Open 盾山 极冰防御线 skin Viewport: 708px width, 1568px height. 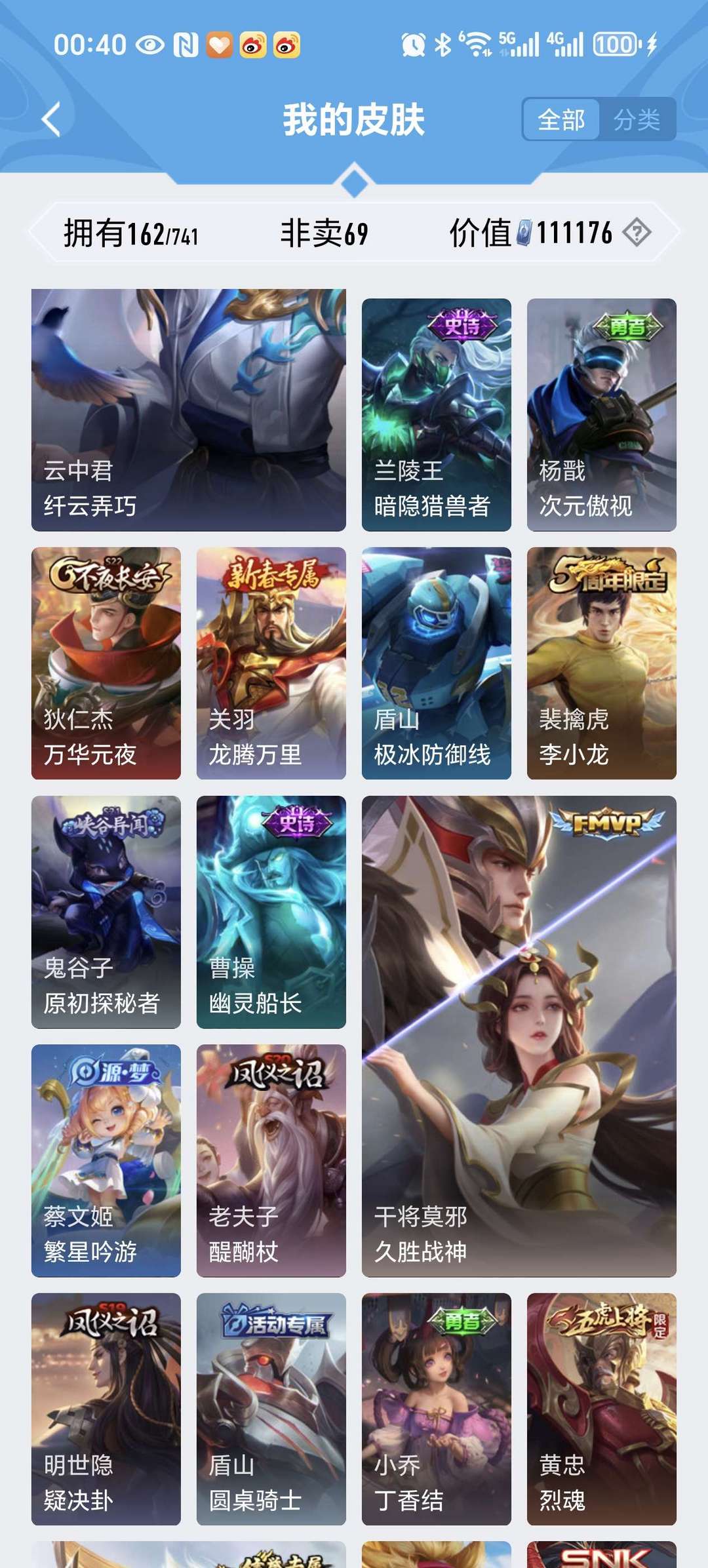[x=436, y=663]
